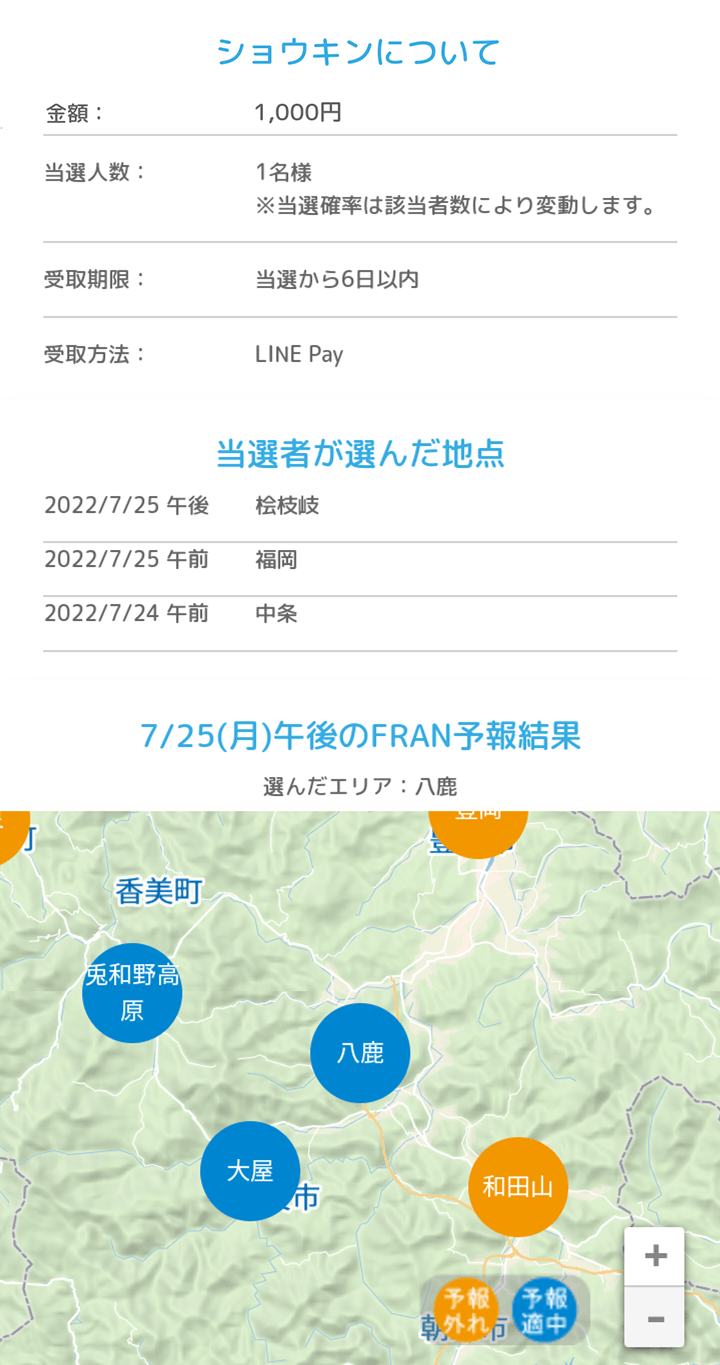Tap the 兎和野高原 map marker
The width and height of the screenshot is (720, 1365).
[132, 993]
